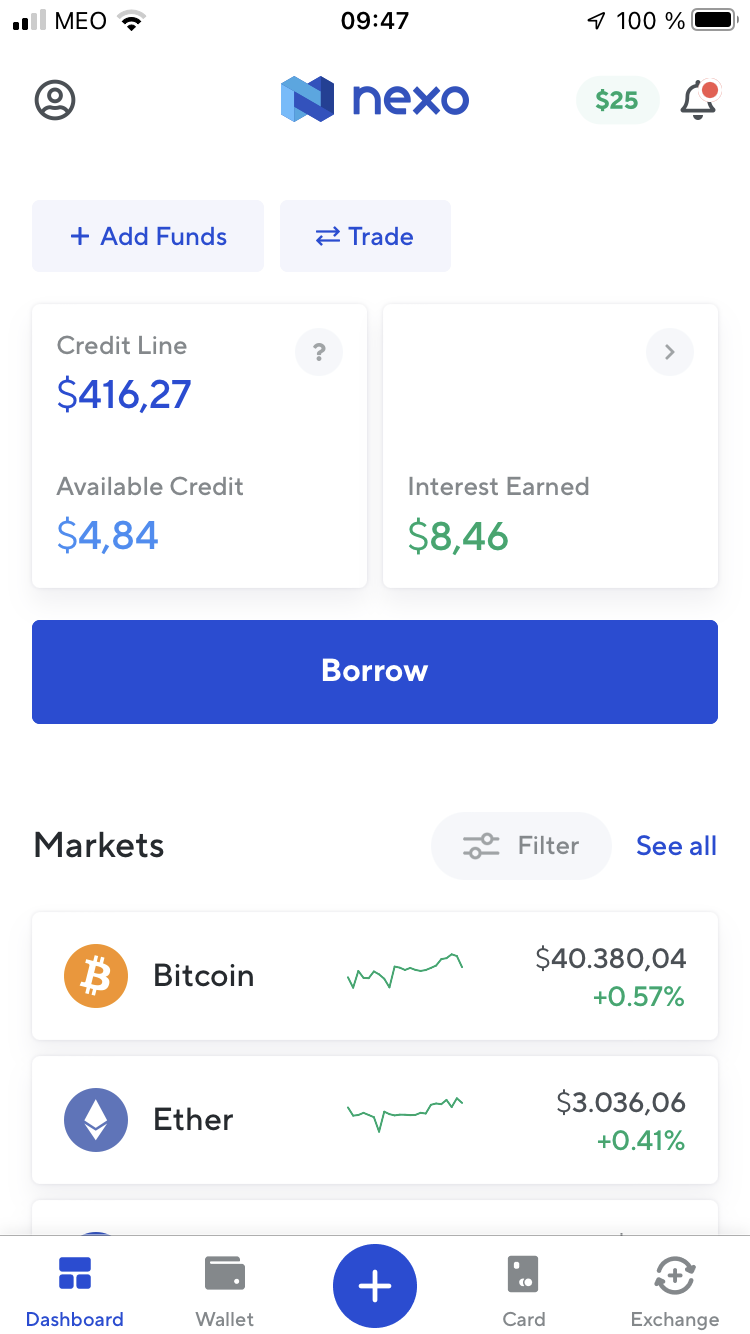Tap the central plus button
This screenshot has width=750, height=1334.
coord(375,1286)
